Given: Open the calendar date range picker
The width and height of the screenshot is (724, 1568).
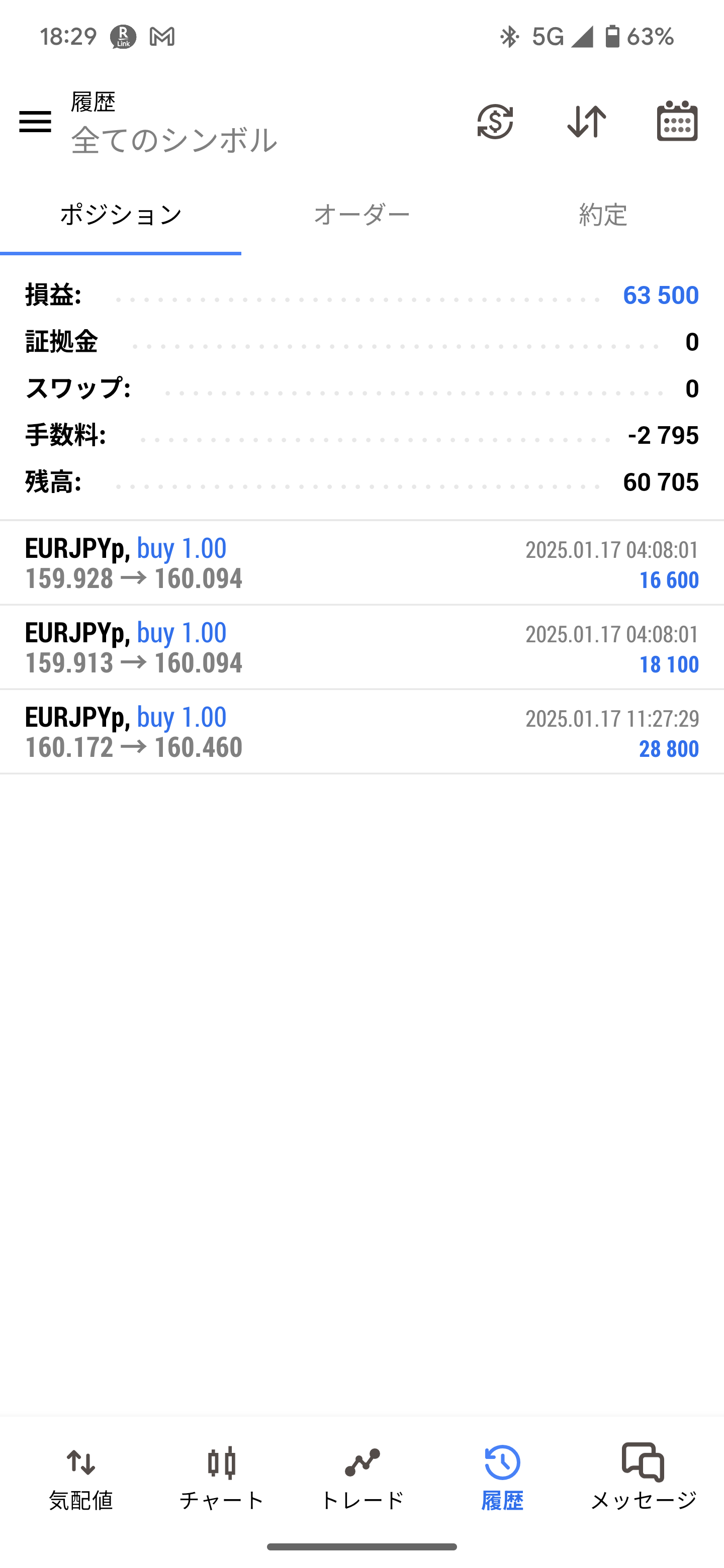Looking at the screenshot, I should tap(677, 121).
